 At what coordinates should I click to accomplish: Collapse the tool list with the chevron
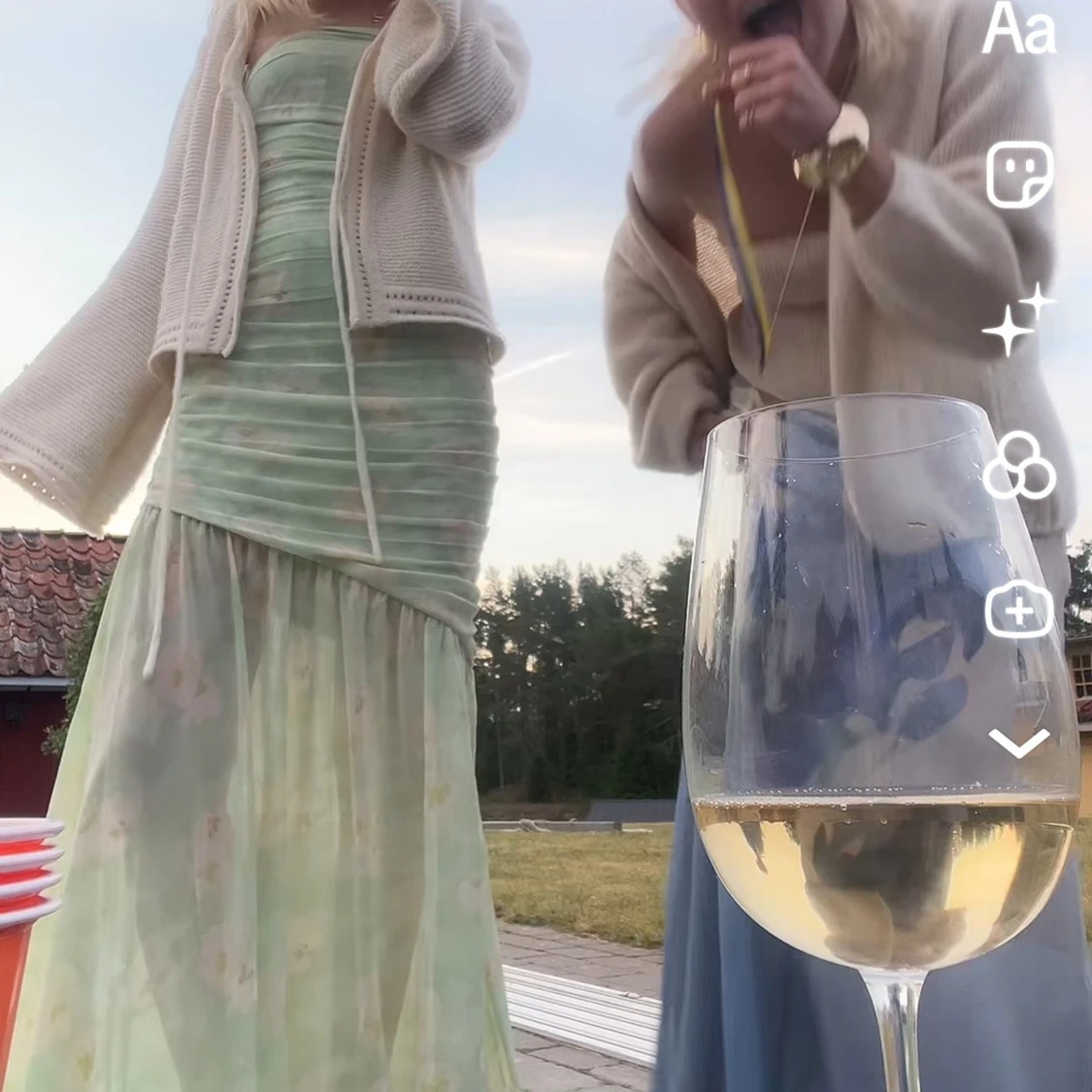[x=1019, y=744]
